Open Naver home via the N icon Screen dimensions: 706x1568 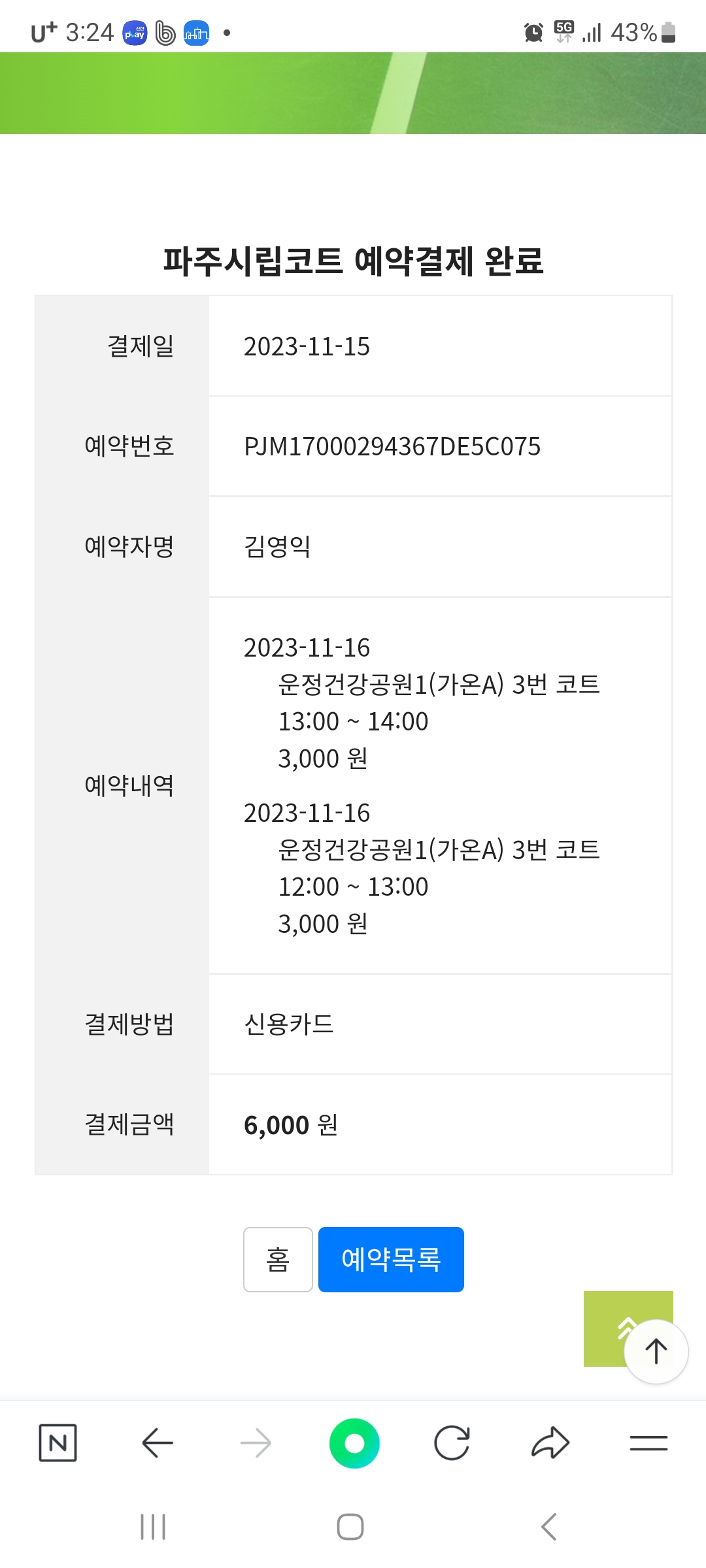(58, 1443)
